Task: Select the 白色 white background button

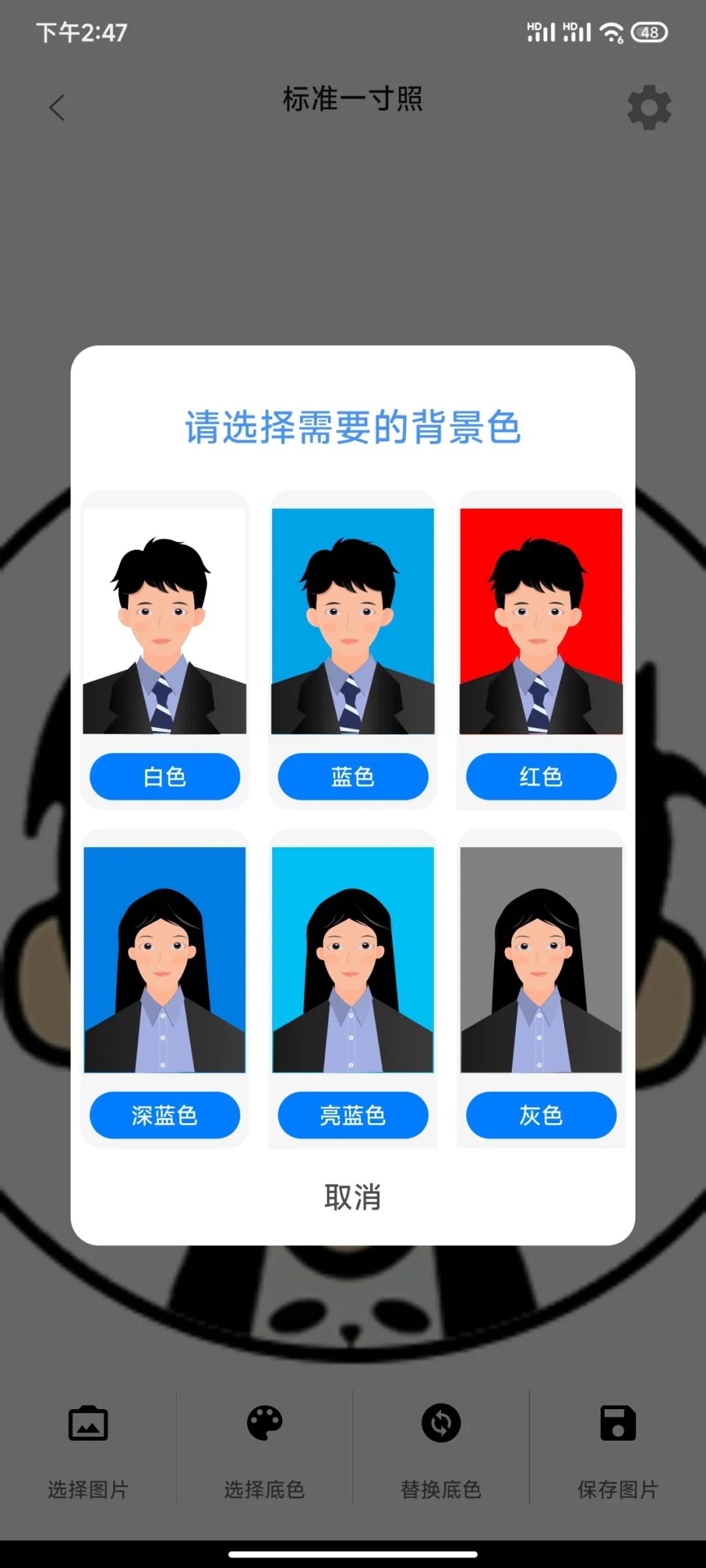Action: pos(165,776)
